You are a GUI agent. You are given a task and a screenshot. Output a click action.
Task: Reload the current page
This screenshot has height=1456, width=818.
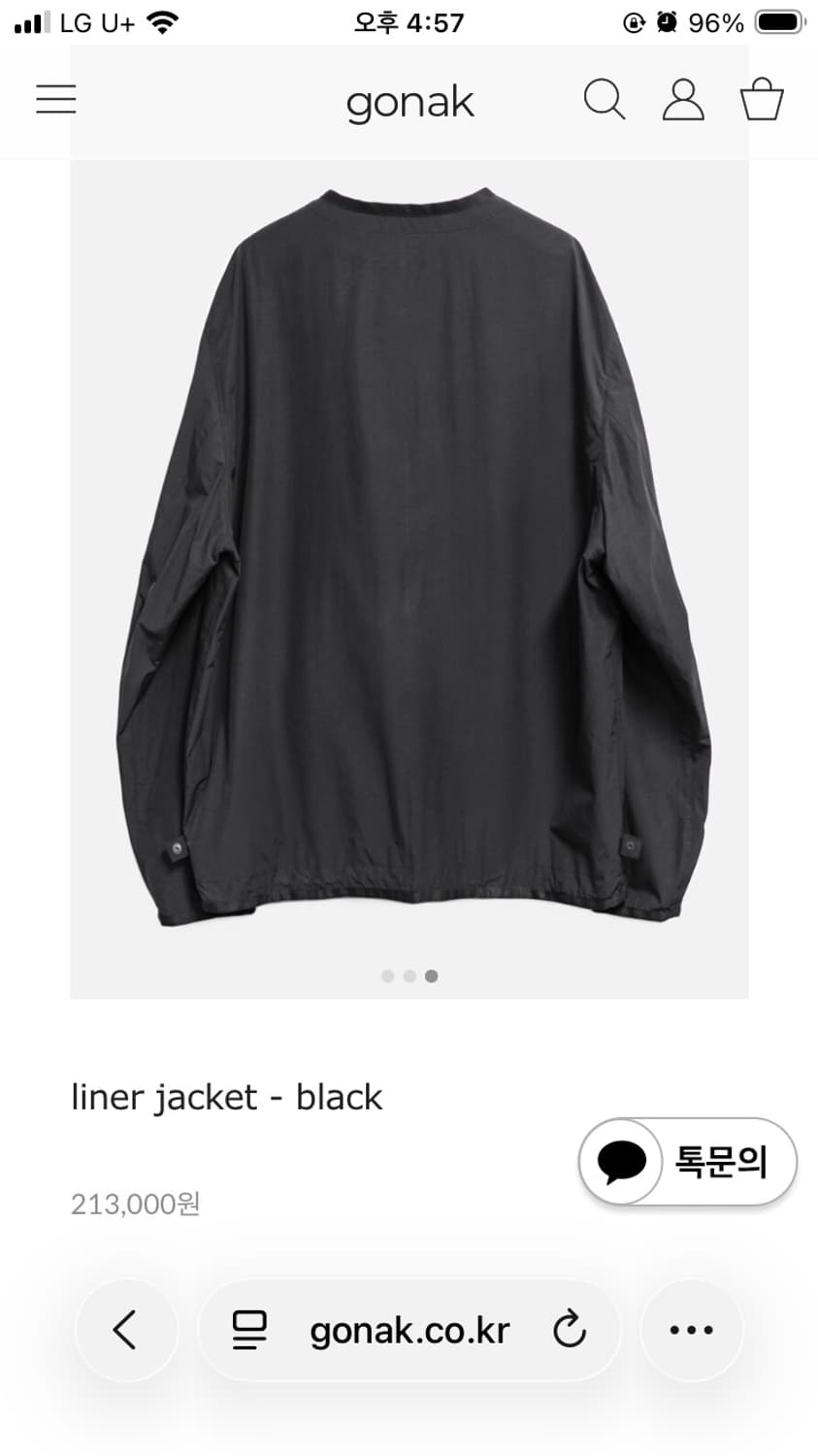(x=570, y=1330)
